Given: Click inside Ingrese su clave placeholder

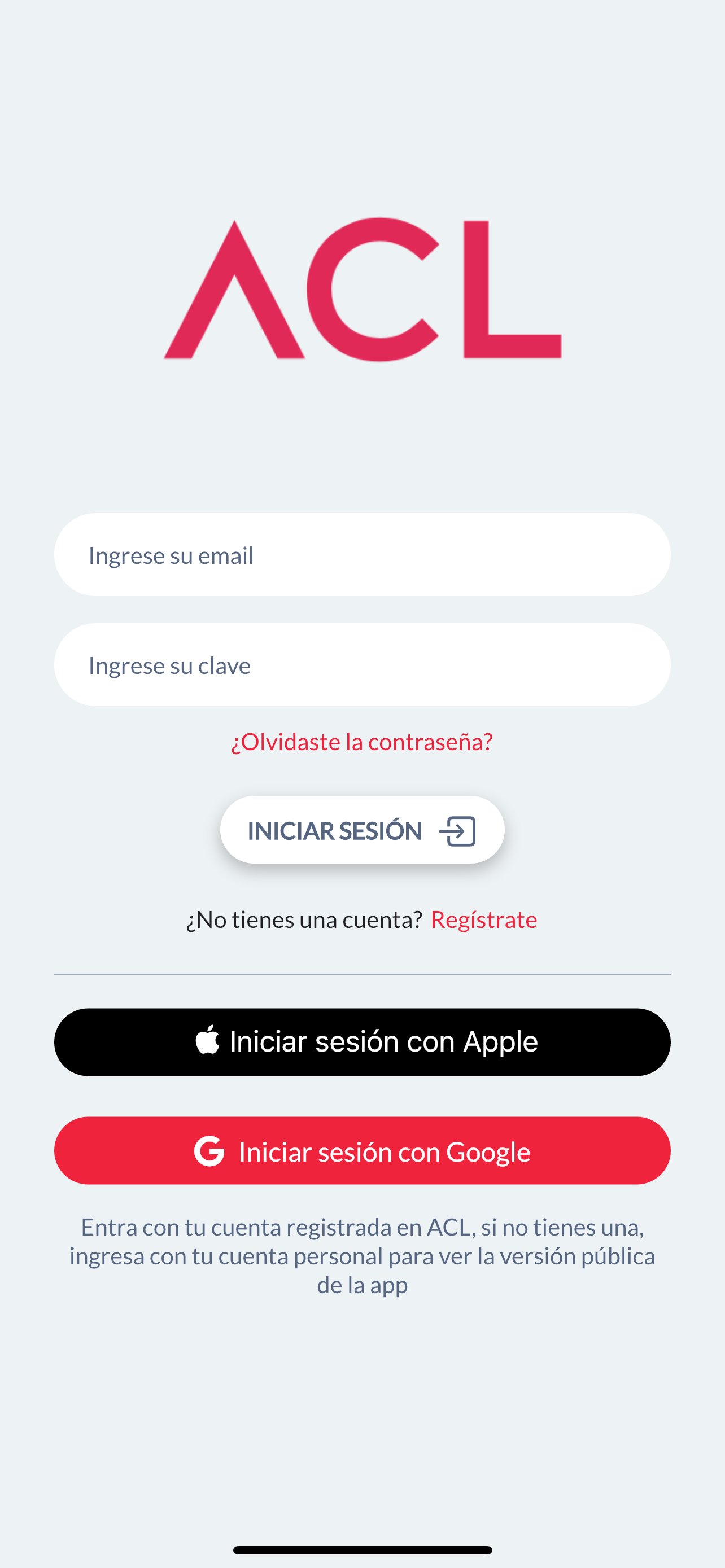Looking at the screenshot, I should [169, 665].
